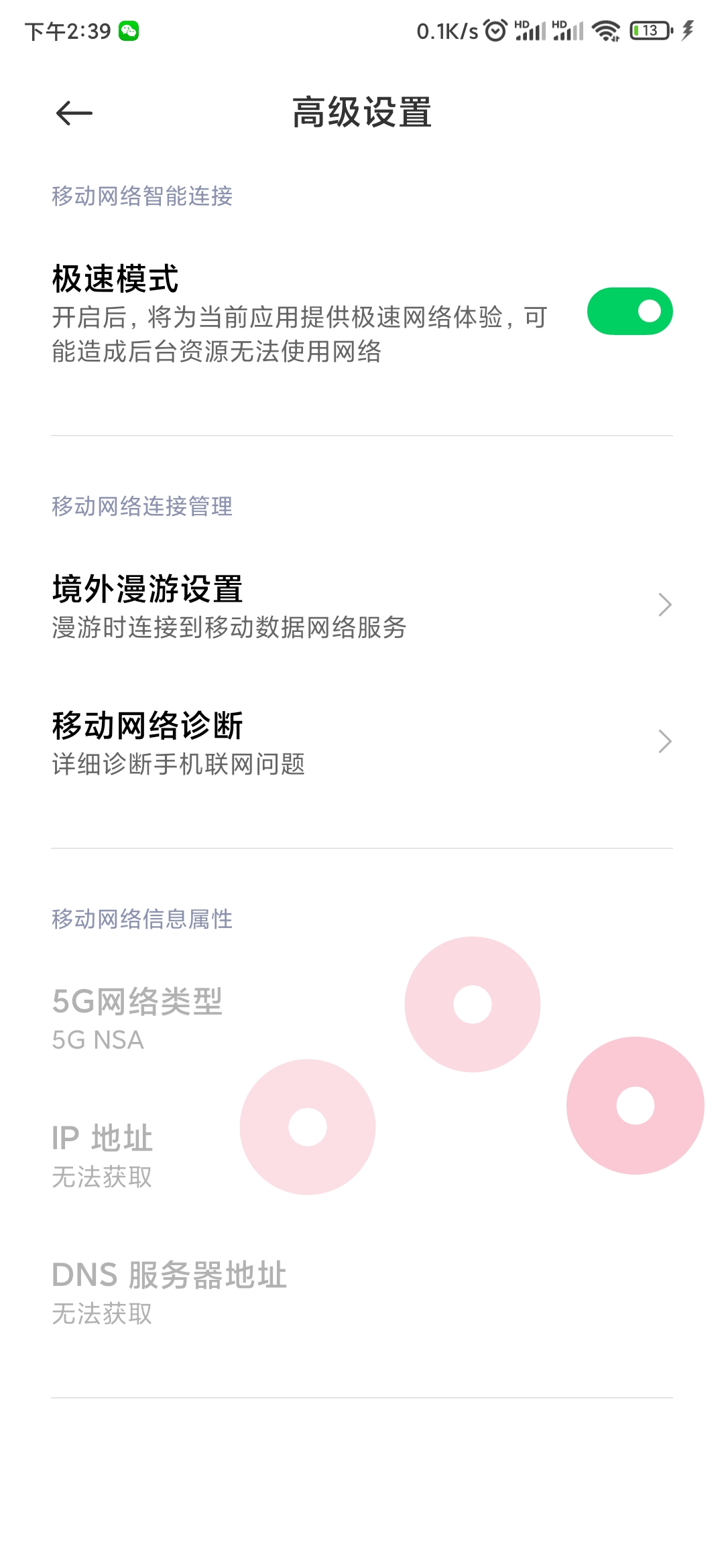Open 境外漫游设置
724x1568 pixels.
pyautogui.click(x=362, y=606)
